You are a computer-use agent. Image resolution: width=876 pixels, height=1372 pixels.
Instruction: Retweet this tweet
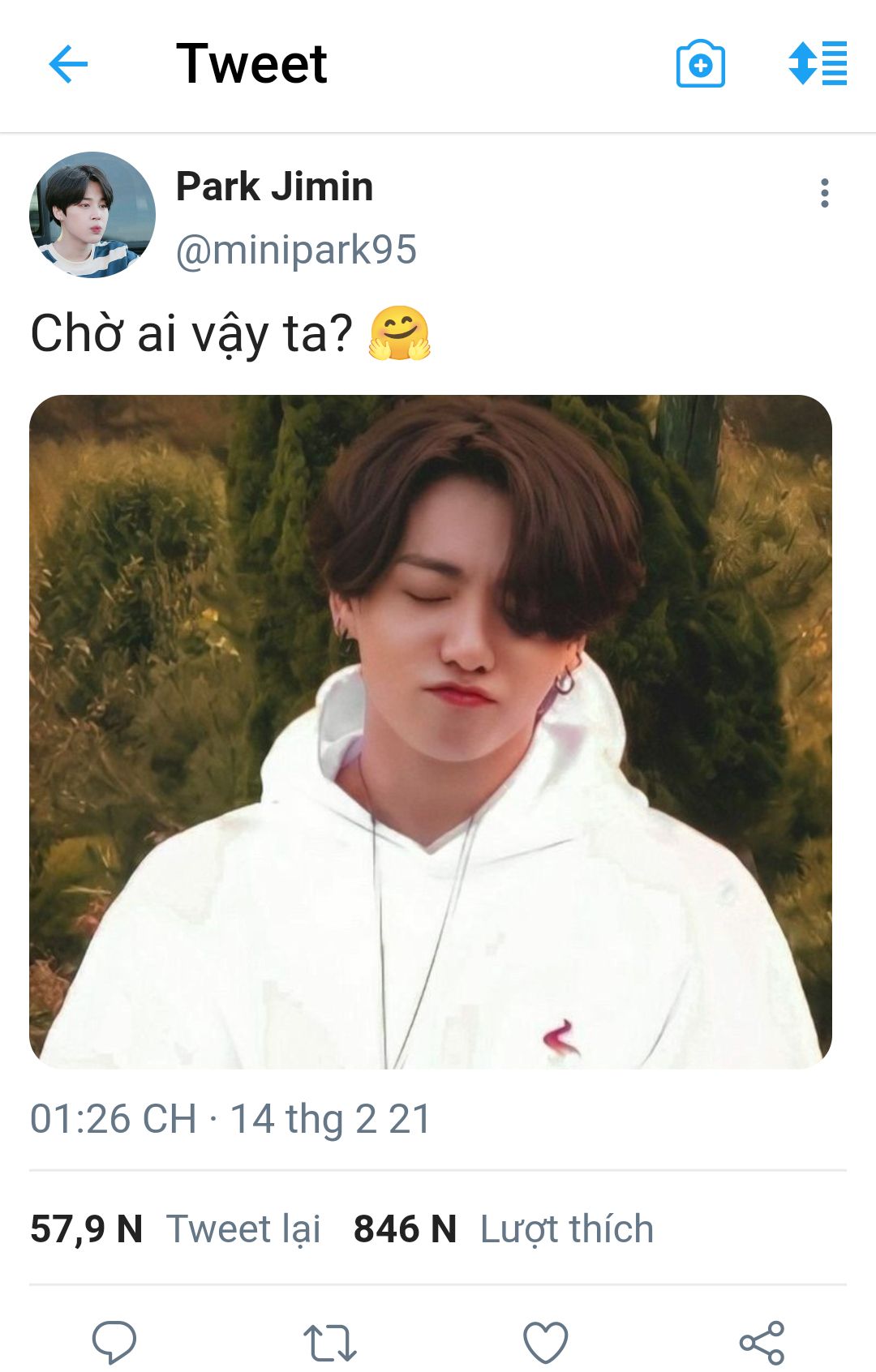click(x=329, y=1342)
